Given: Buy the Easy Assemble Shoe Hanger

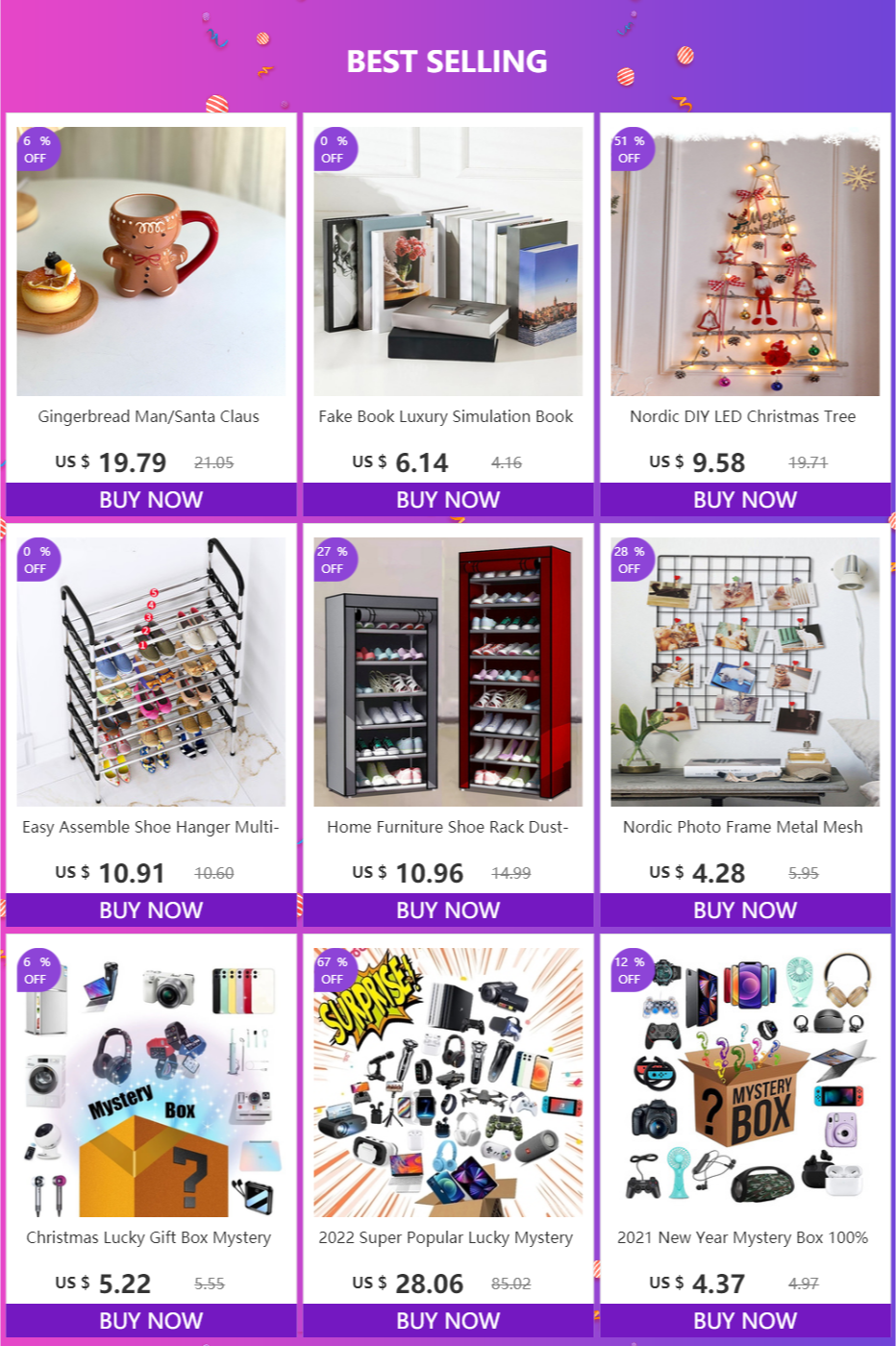Looking at the screenshot, I should 151,910.
